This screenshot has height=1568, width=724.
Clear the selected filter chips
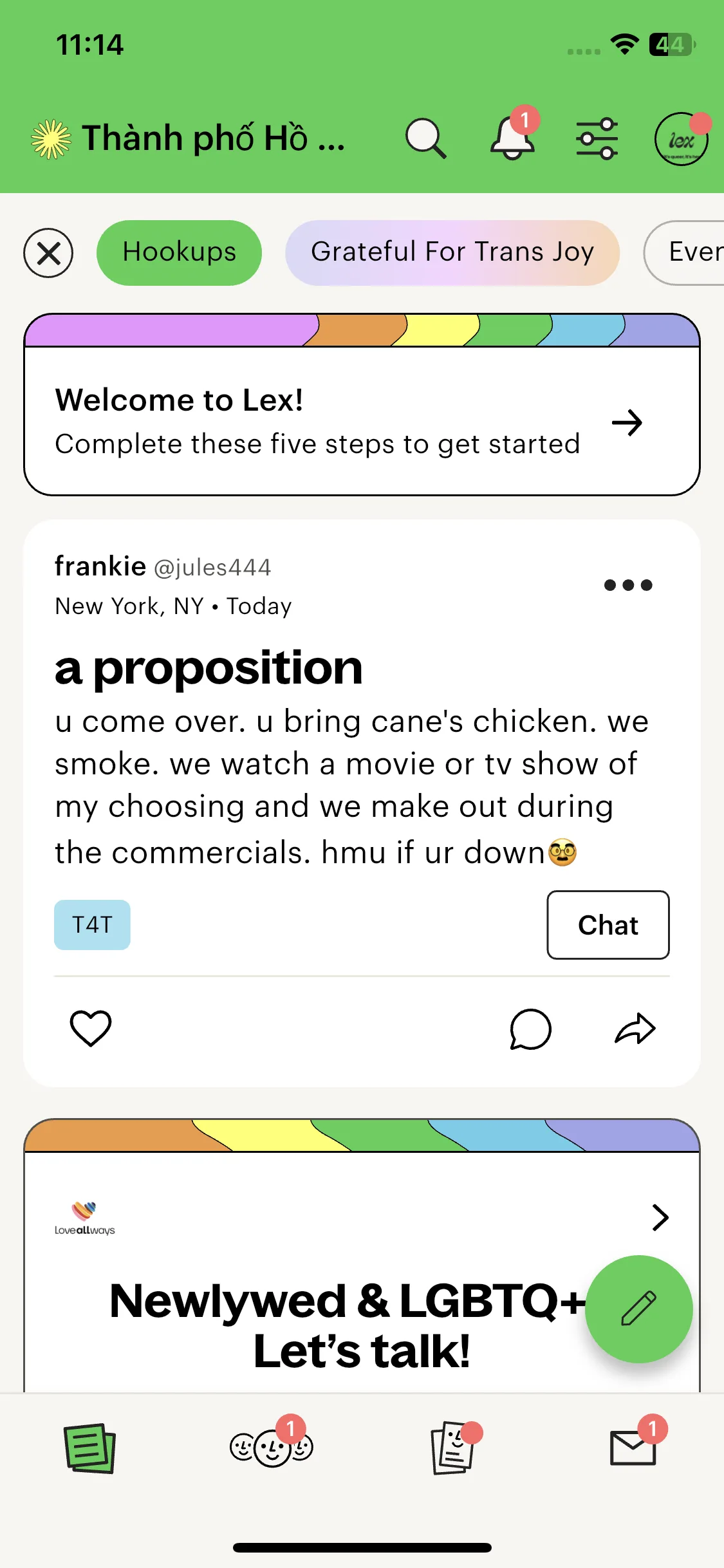pyautogui.click(x=48, y=253)
